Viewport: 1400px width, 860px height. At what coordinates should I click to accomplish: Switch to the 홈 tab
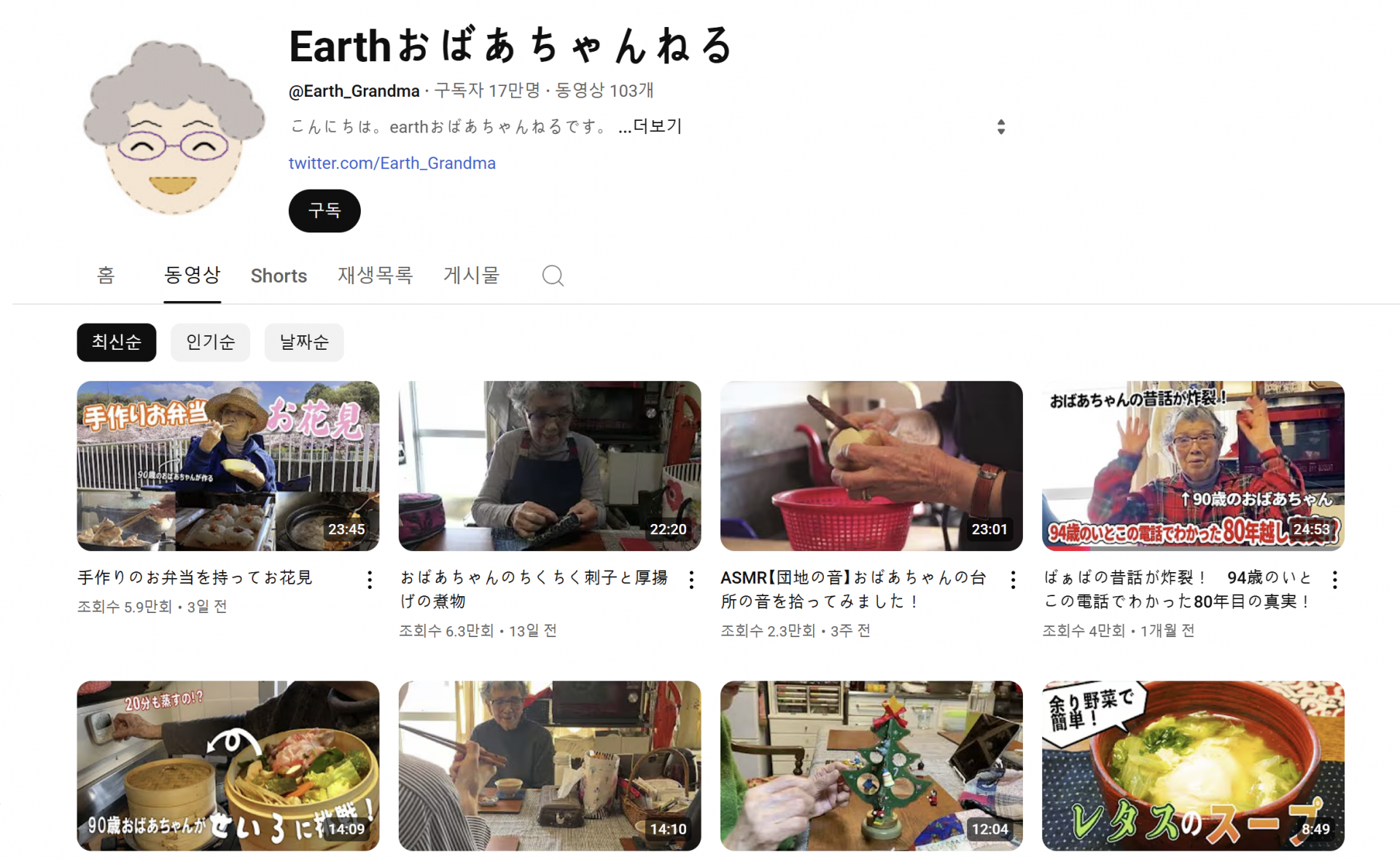pos(106,275)
